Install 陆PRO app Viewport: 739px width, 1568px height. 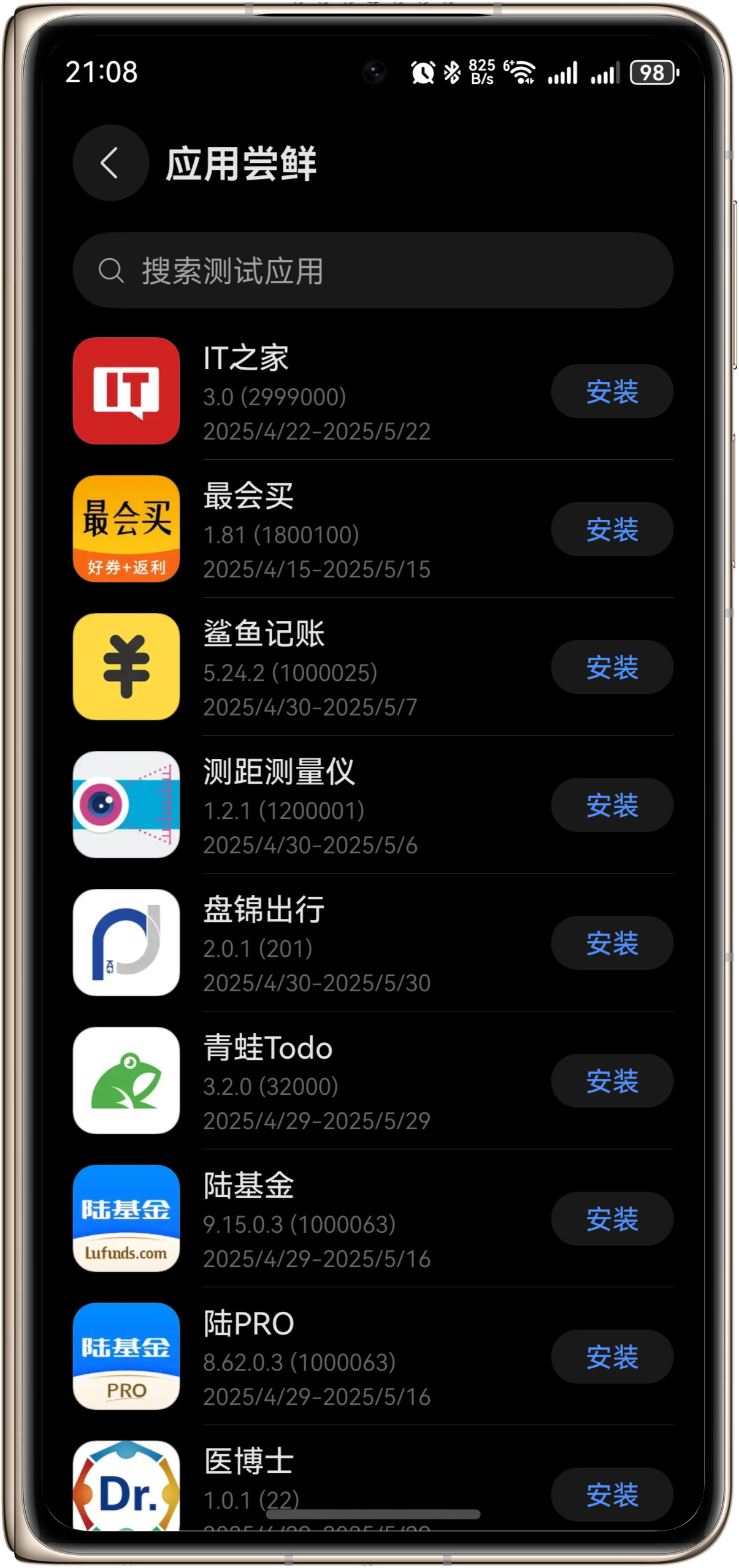click(611, 1357)
